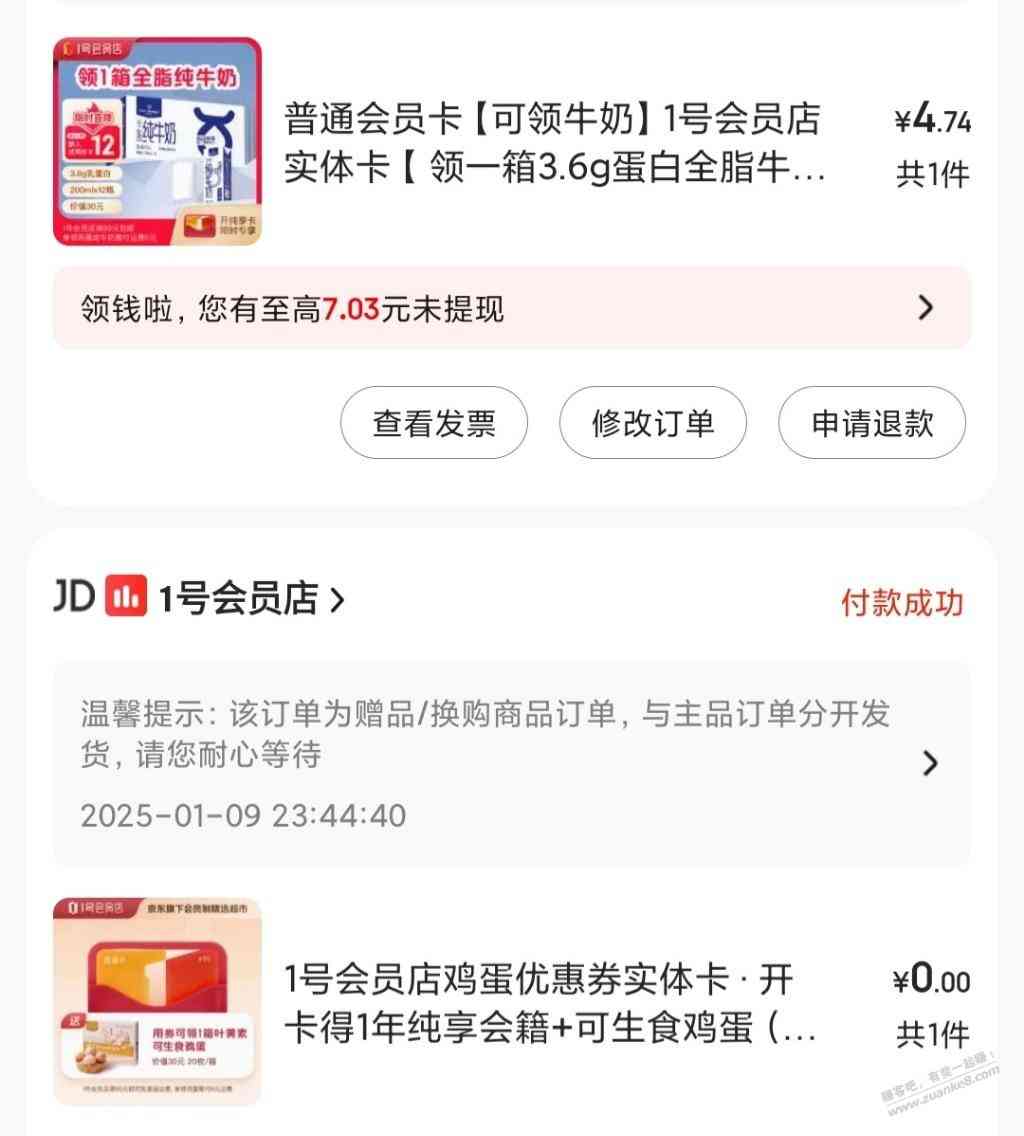
Task: Select 修改订单 to modify order
Action: (652, 423)
